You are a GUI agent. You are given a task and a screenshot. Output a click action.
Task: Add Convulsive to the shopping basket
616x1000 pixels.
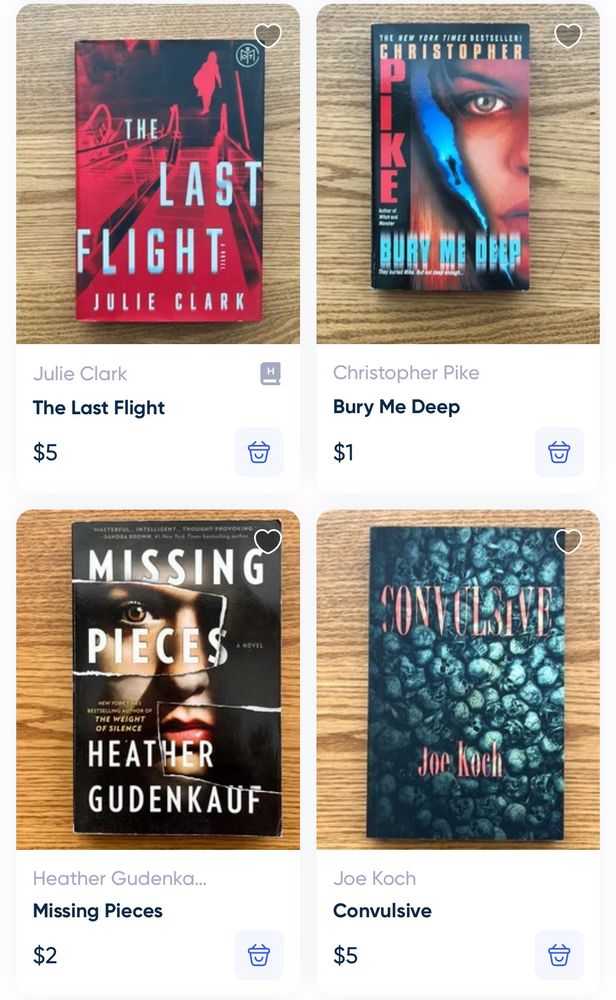coord(559,955)
